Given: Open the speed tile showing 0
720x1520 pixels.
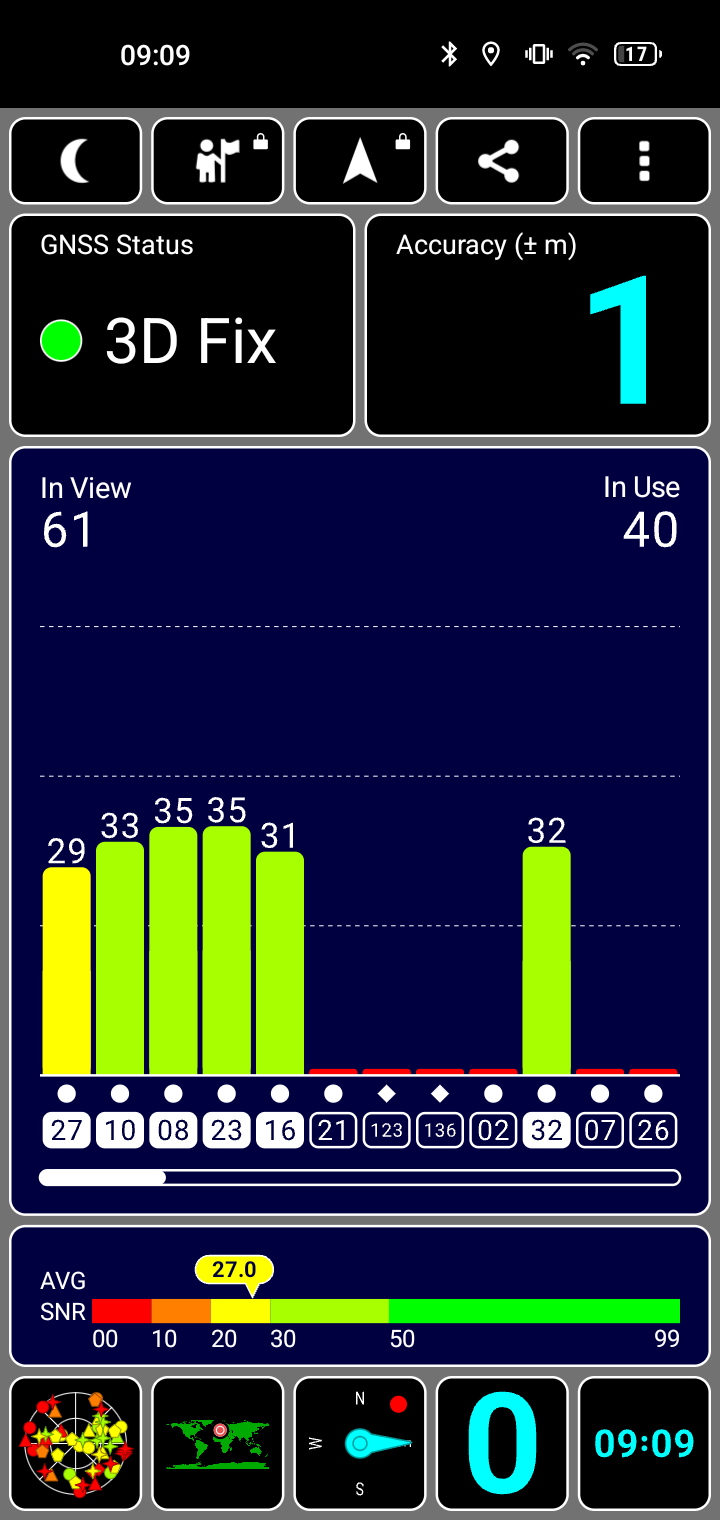Looking at the screenshot, I should [502, 1443].
